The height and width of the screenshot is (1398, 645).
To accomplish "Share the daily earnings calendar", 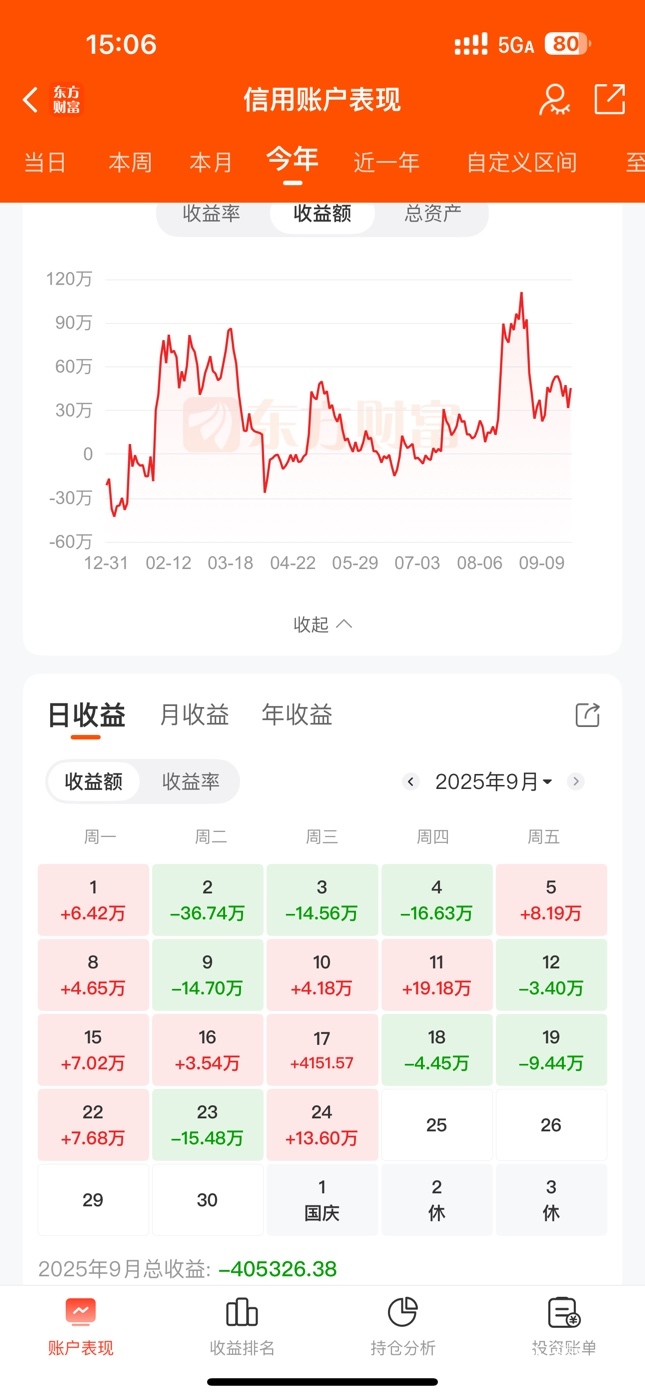I will [x=587, y=715].
